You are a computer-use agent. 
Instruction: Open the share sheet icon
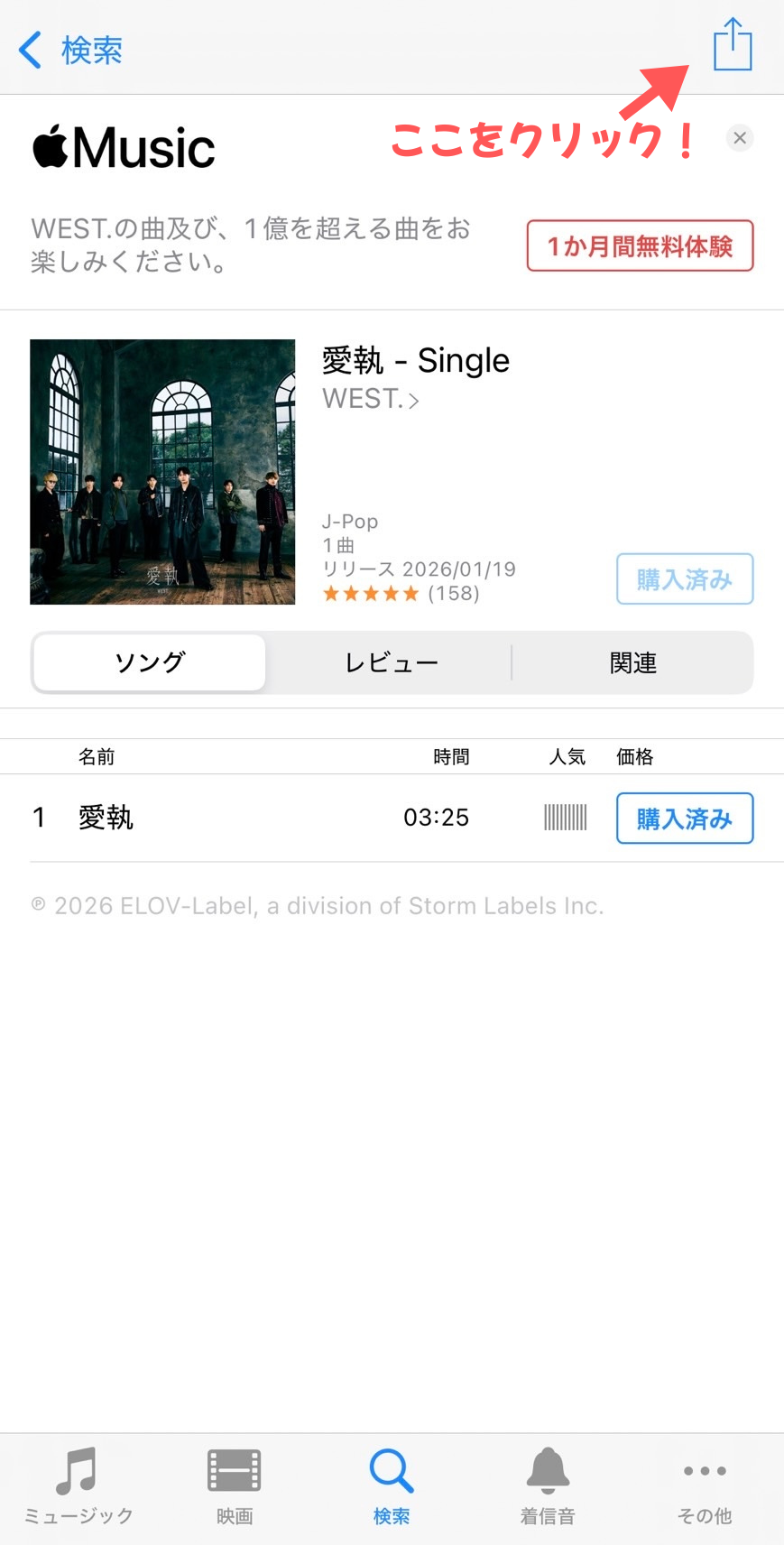732,44
